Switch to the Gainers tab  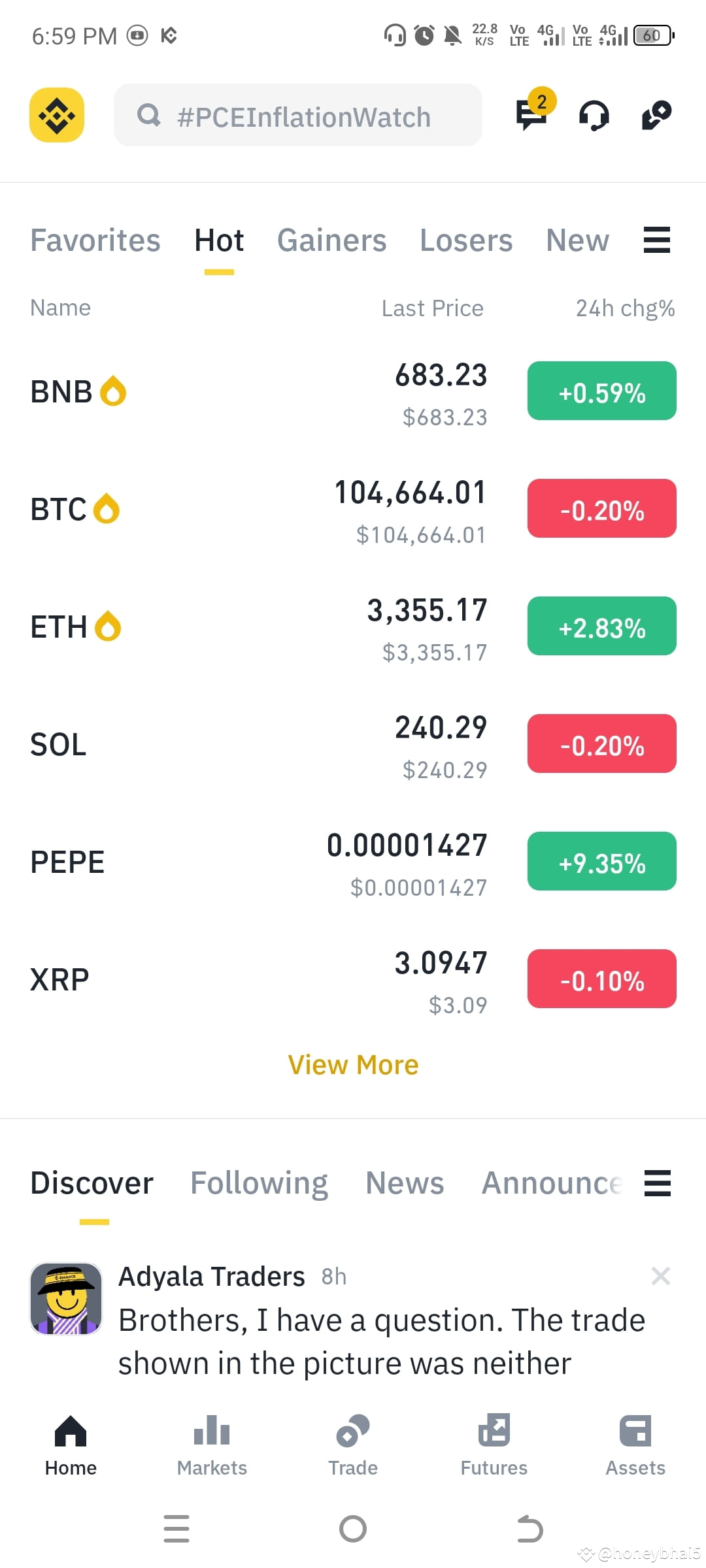pos(331,240)
